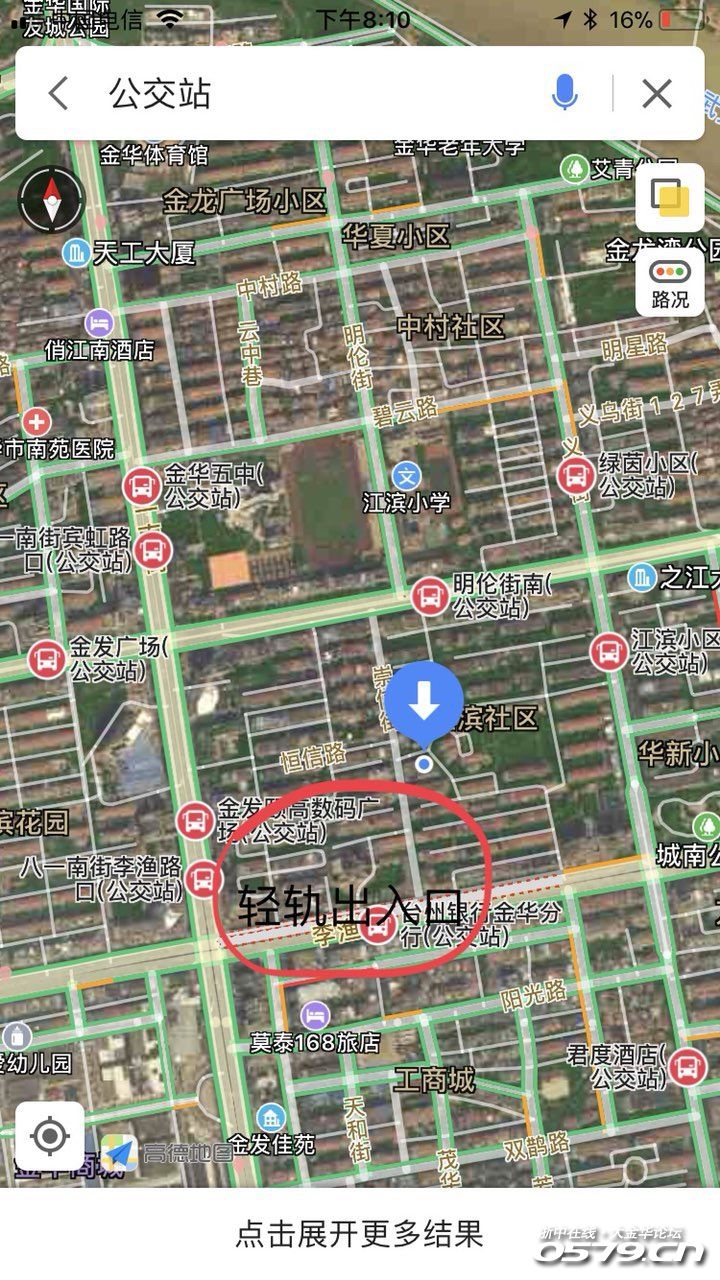Start voice search with the microphone
The height and width of the screenshot is (1280, 720).
[x=565, y=94]
